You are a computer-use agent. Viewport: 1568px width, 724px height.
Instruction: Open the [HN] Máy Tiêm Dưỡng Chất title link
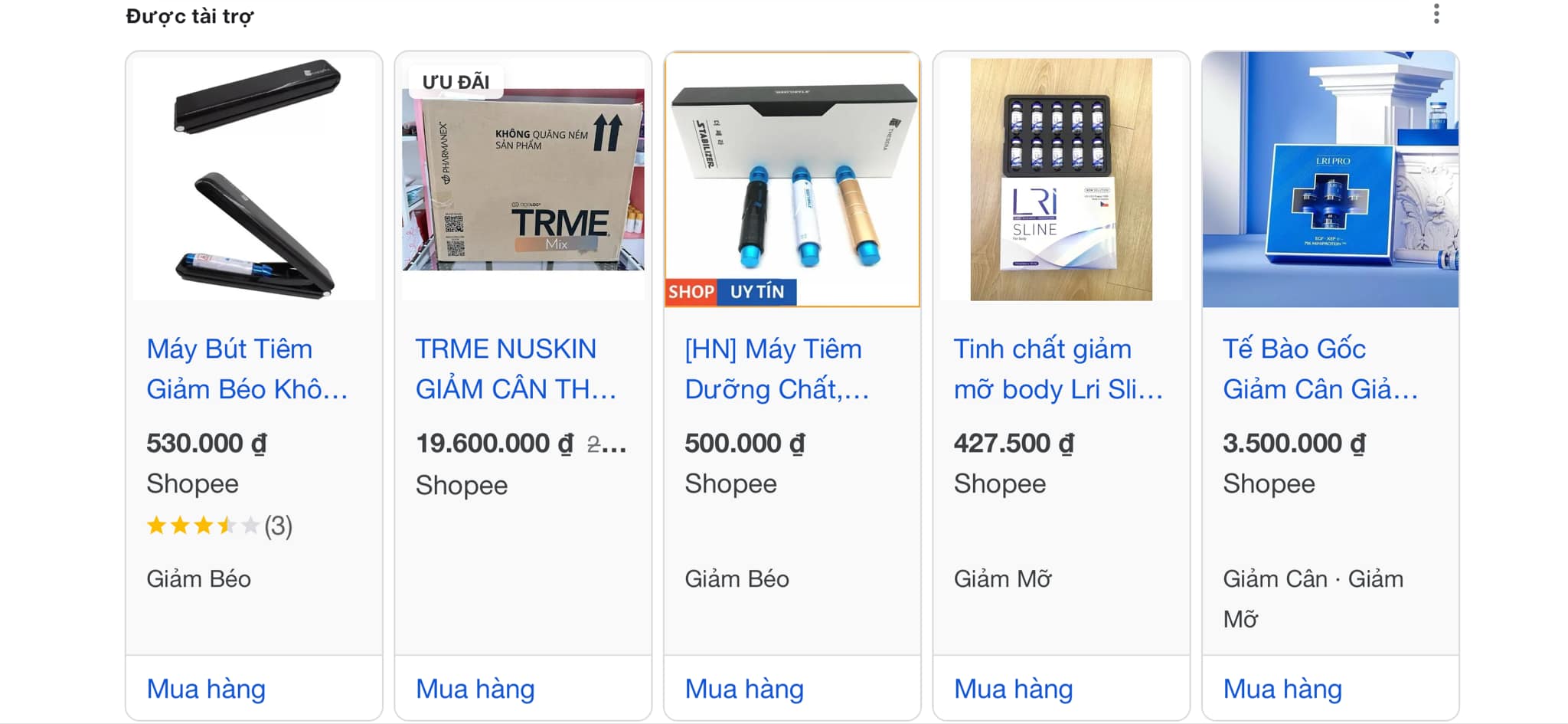click(776, 369)
